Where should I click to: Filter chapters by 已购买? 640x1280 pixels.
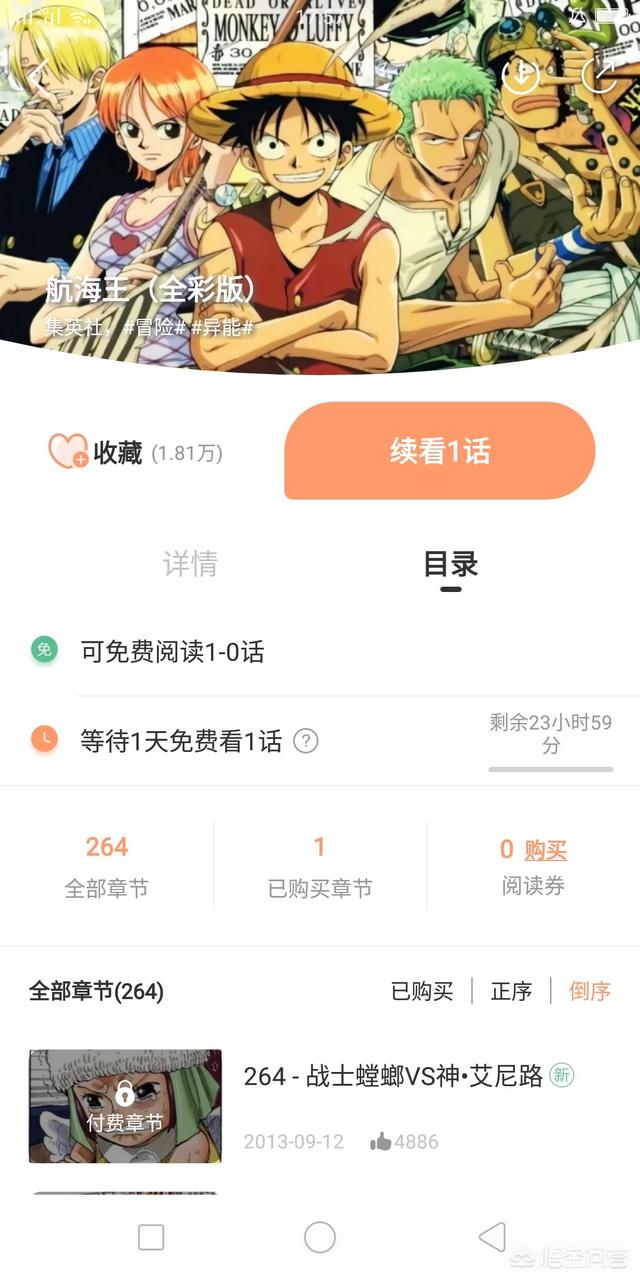pos(422,991)
